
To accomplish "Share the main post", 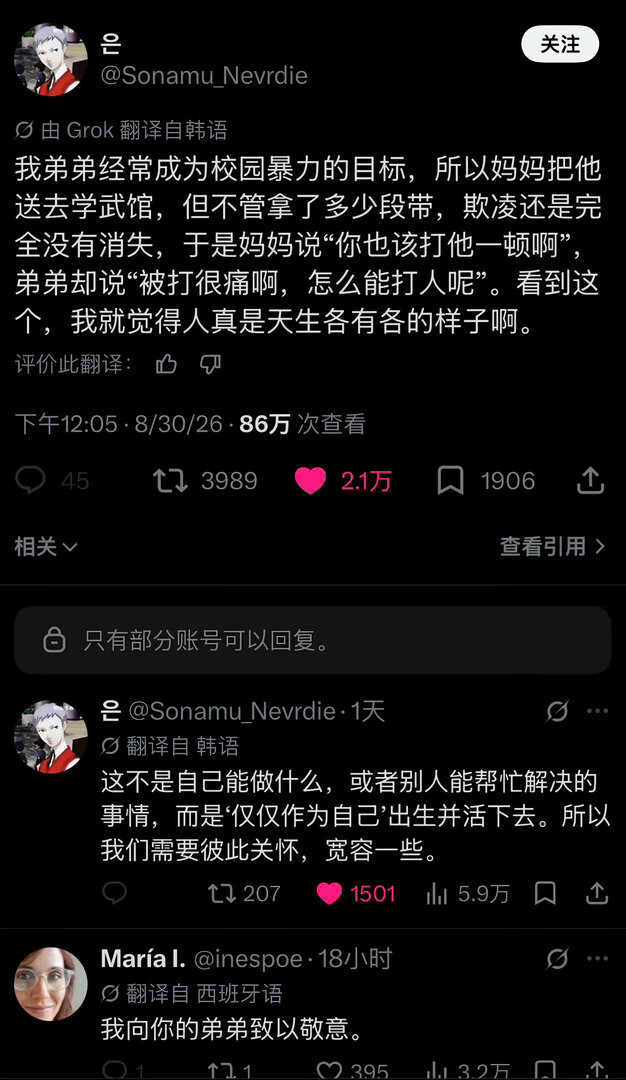I will click(590, 480).
